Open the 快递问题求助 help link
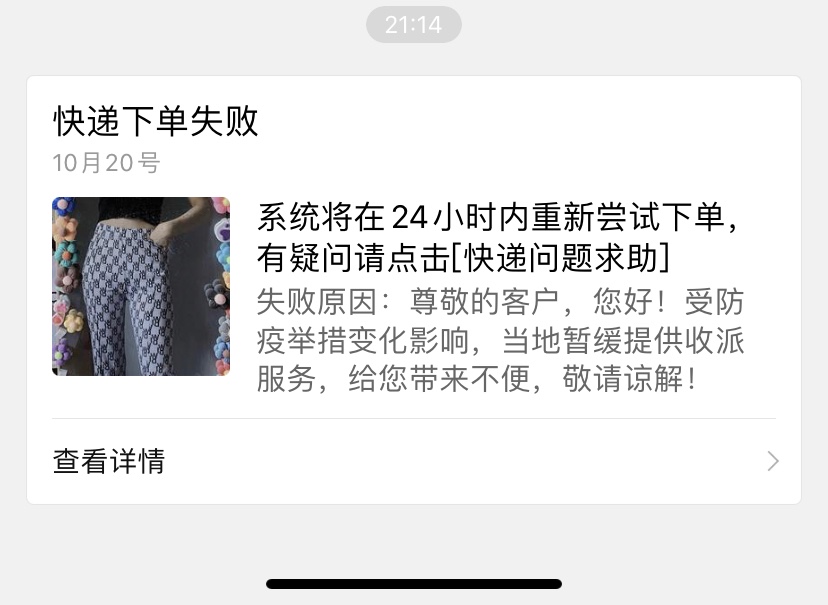 [561, 258]
